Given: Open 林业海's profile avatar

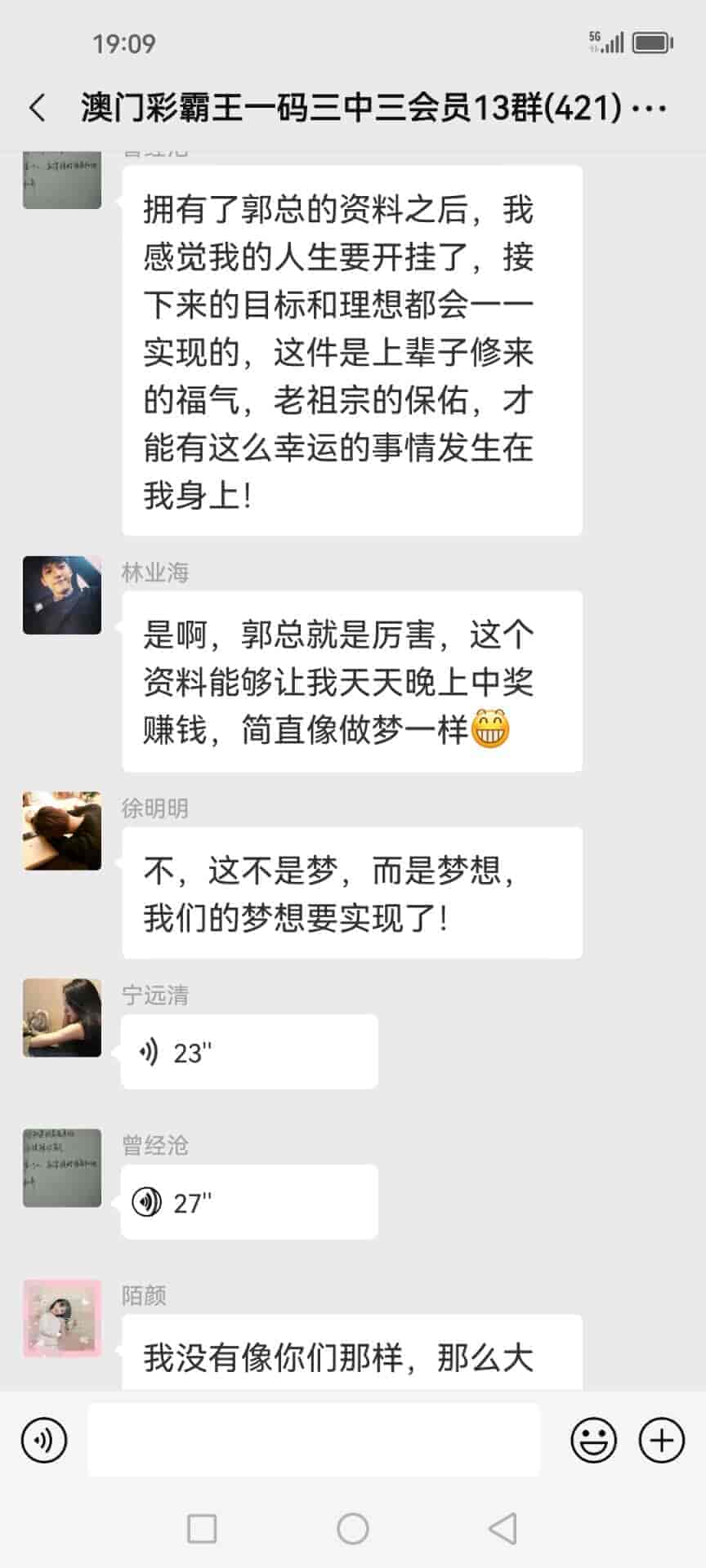Looking at the screenshot, I should 62,595.
